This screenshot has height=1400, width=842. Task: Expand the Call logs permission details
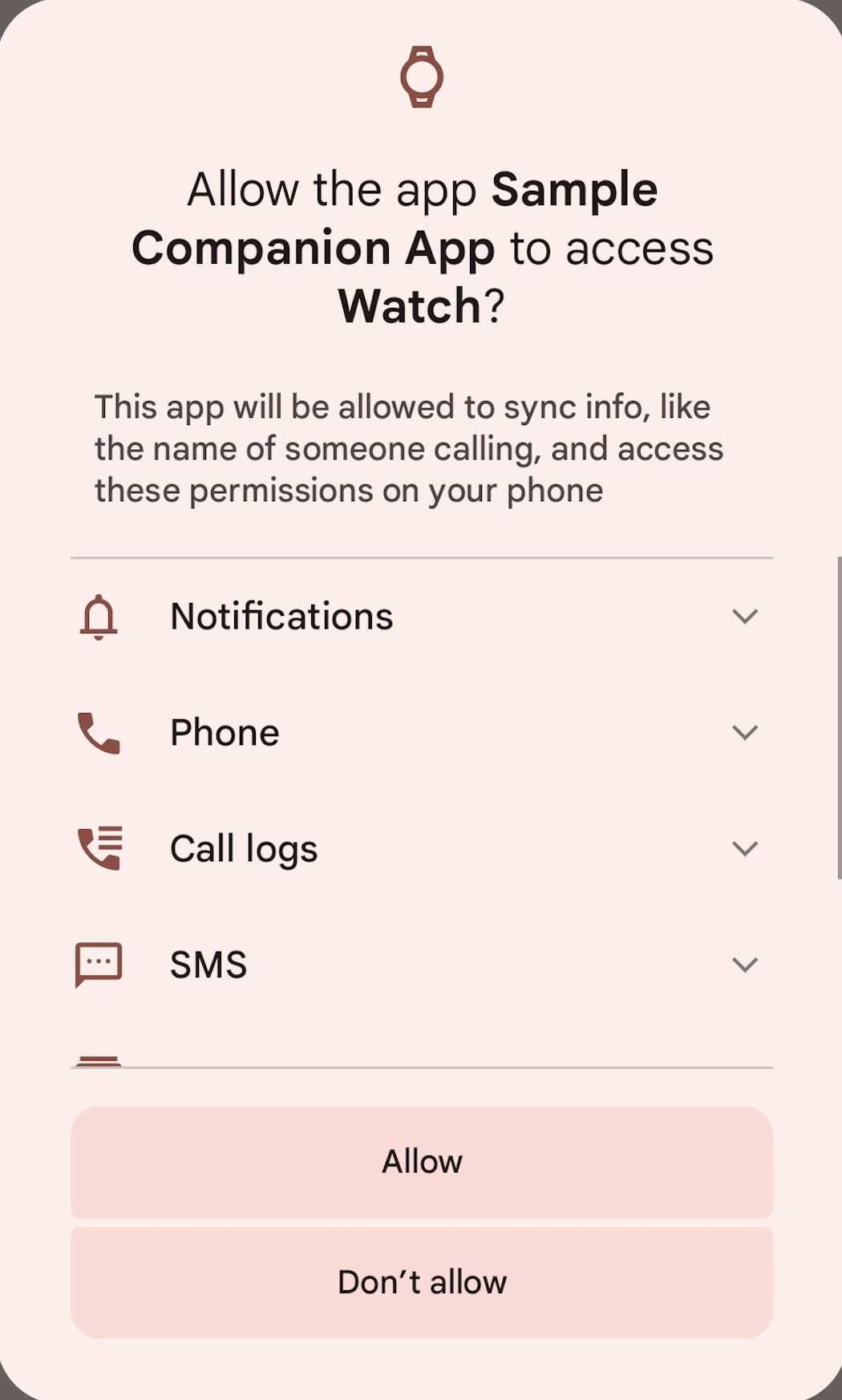tap(746, 848)
